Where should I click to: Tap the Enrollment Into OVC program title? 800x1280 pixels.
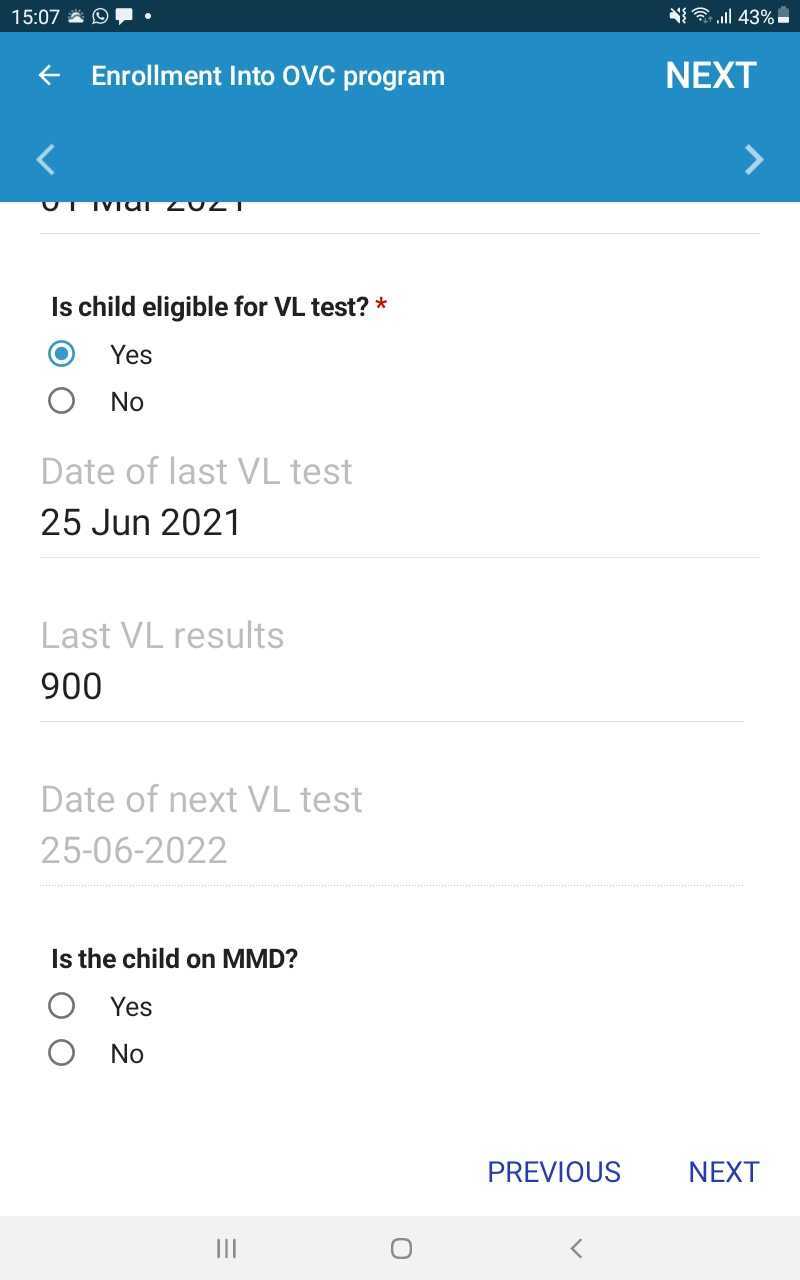click(x=268, y=75)
